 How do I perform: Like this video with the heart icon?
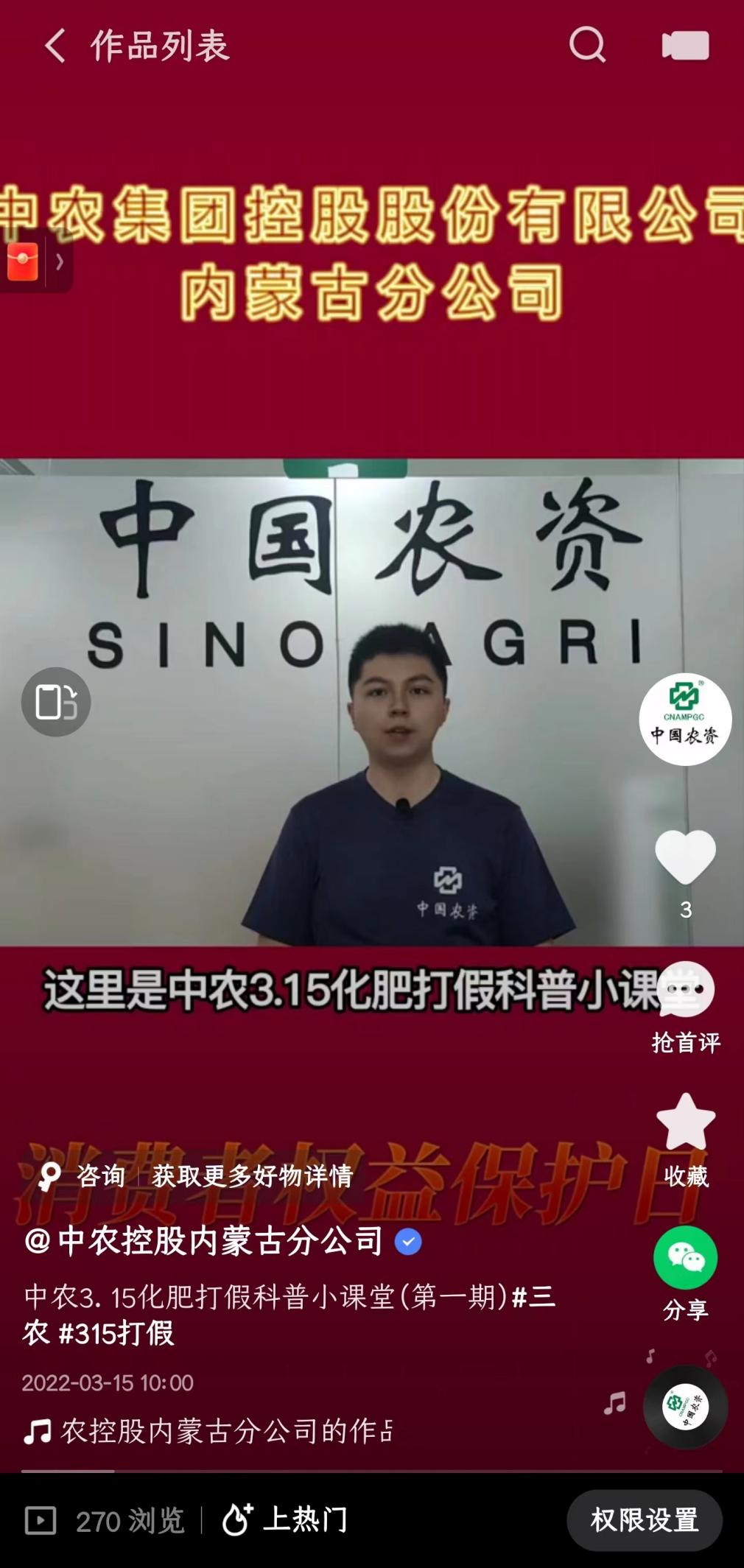point(685,857)
